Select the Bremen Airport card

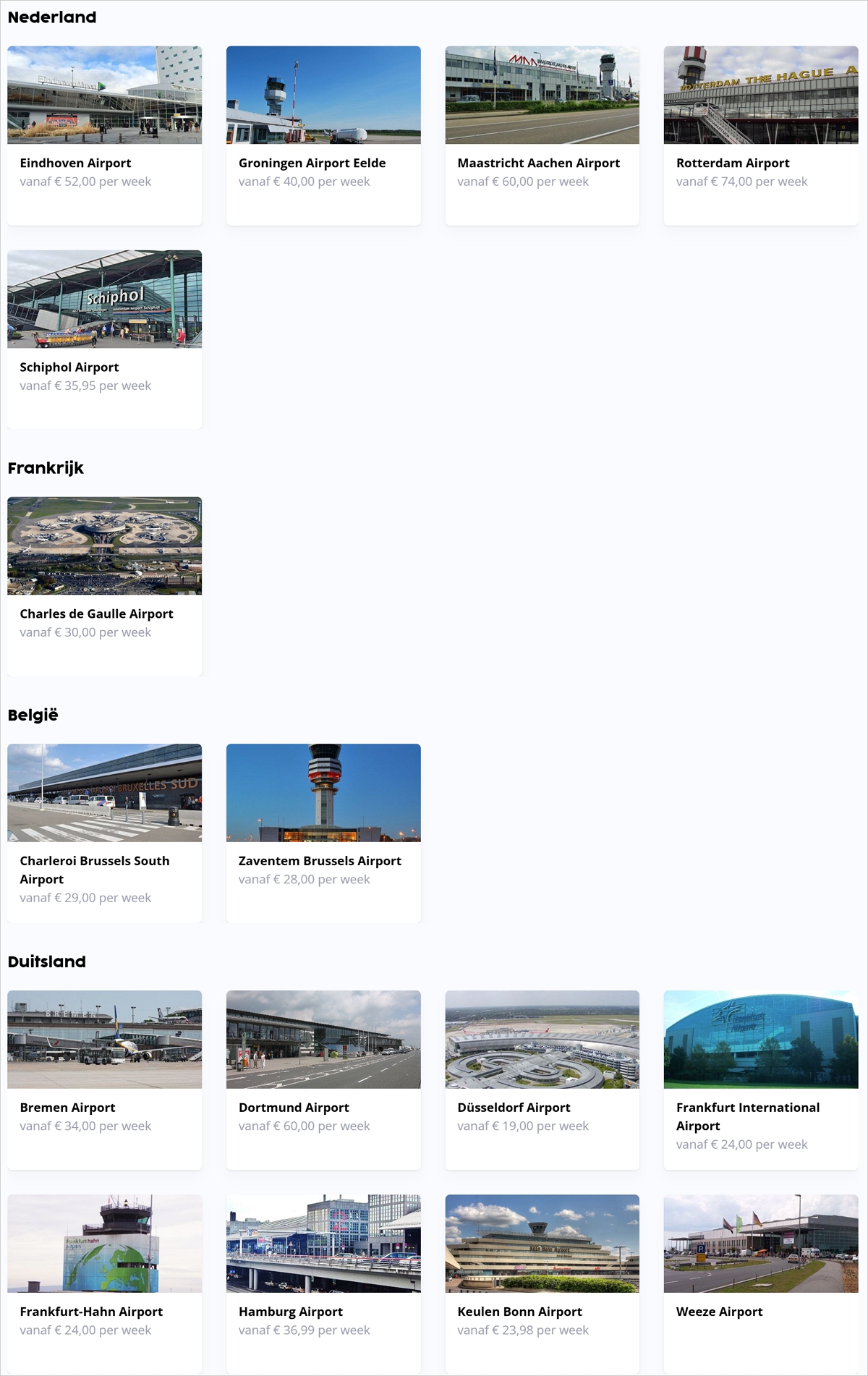pyautogui.click(x=104, y=1080)
